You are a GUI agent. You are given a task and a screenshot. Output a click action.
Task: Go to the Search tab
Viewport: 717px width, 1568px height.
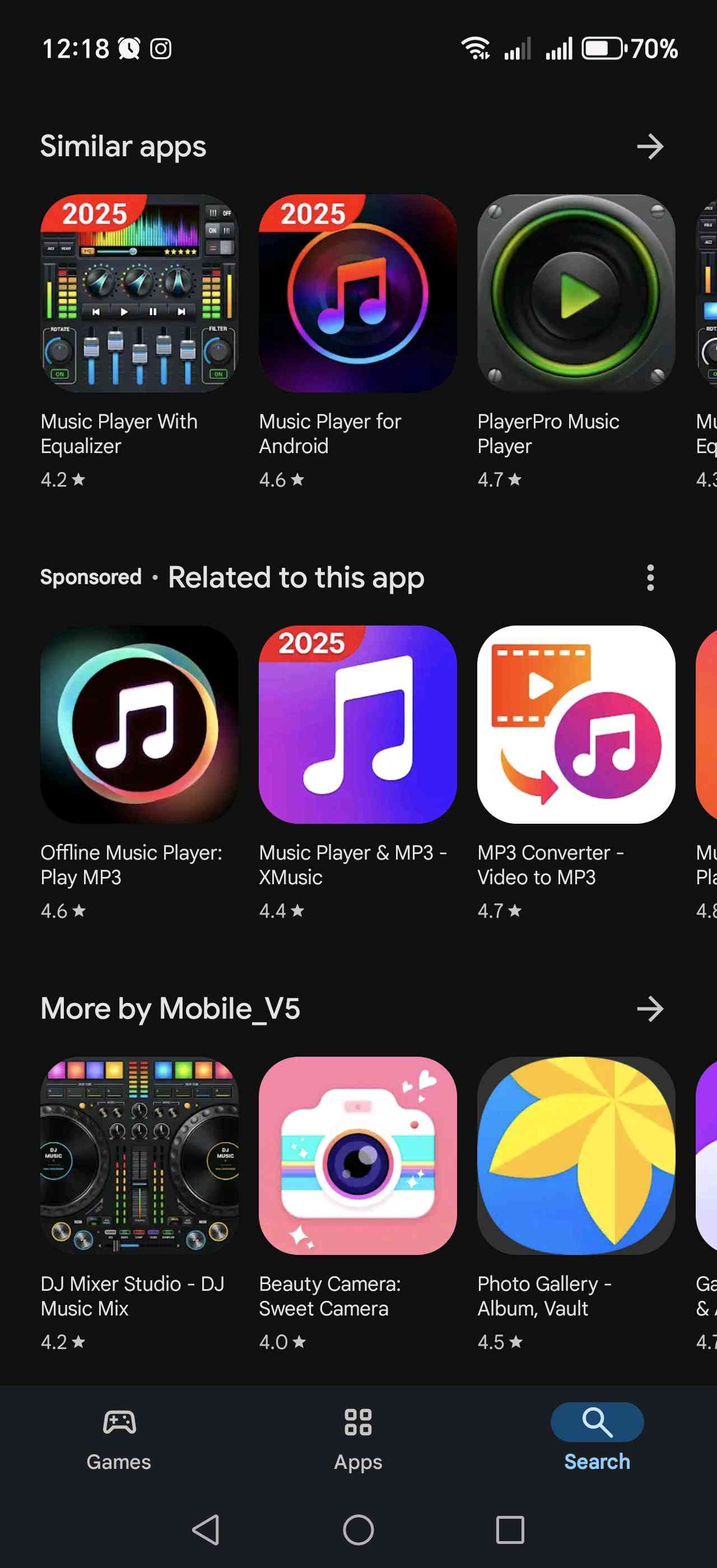(597, 1439)
